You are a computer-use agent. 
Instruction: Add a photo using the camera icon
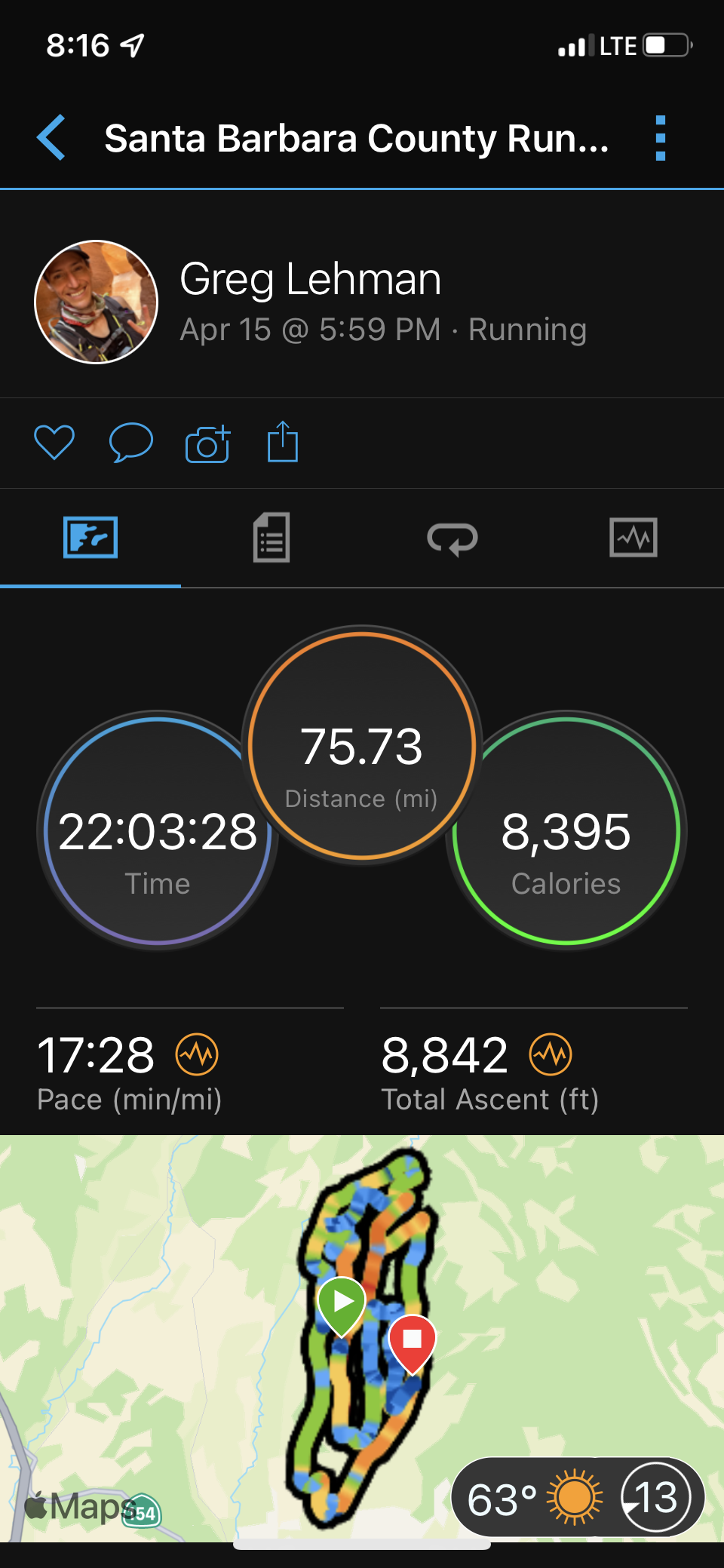(x=207, y=443)
